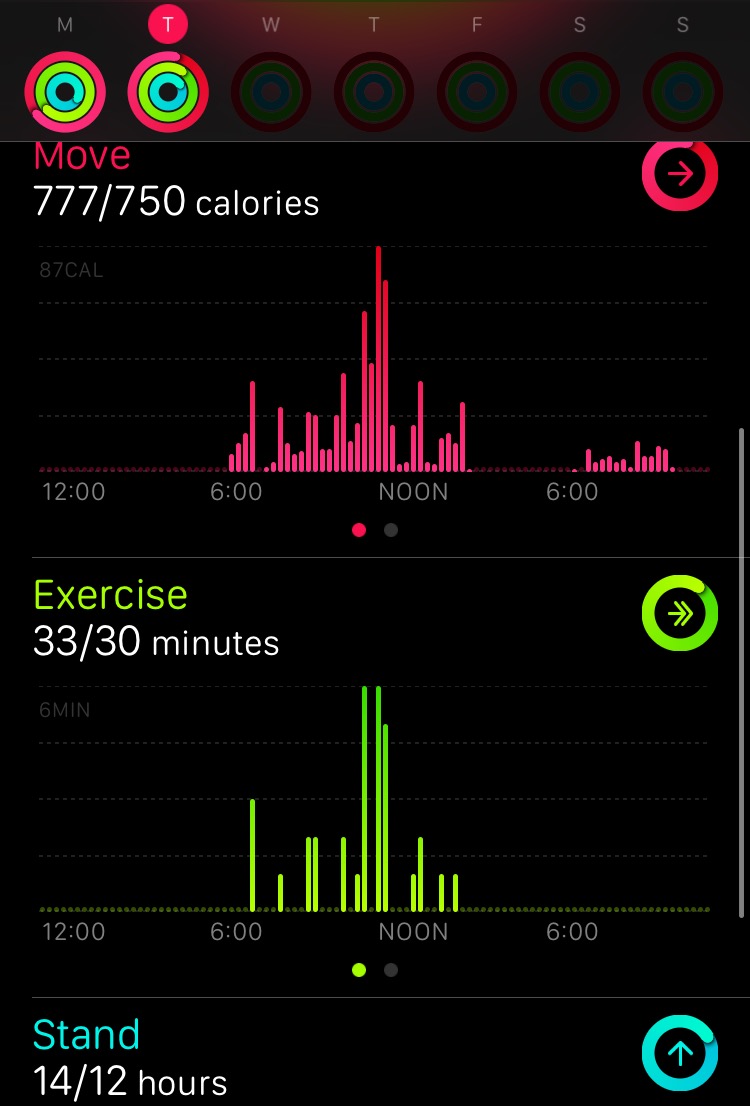
Task: Open Friday's activity rings
Action: point(477,92)
